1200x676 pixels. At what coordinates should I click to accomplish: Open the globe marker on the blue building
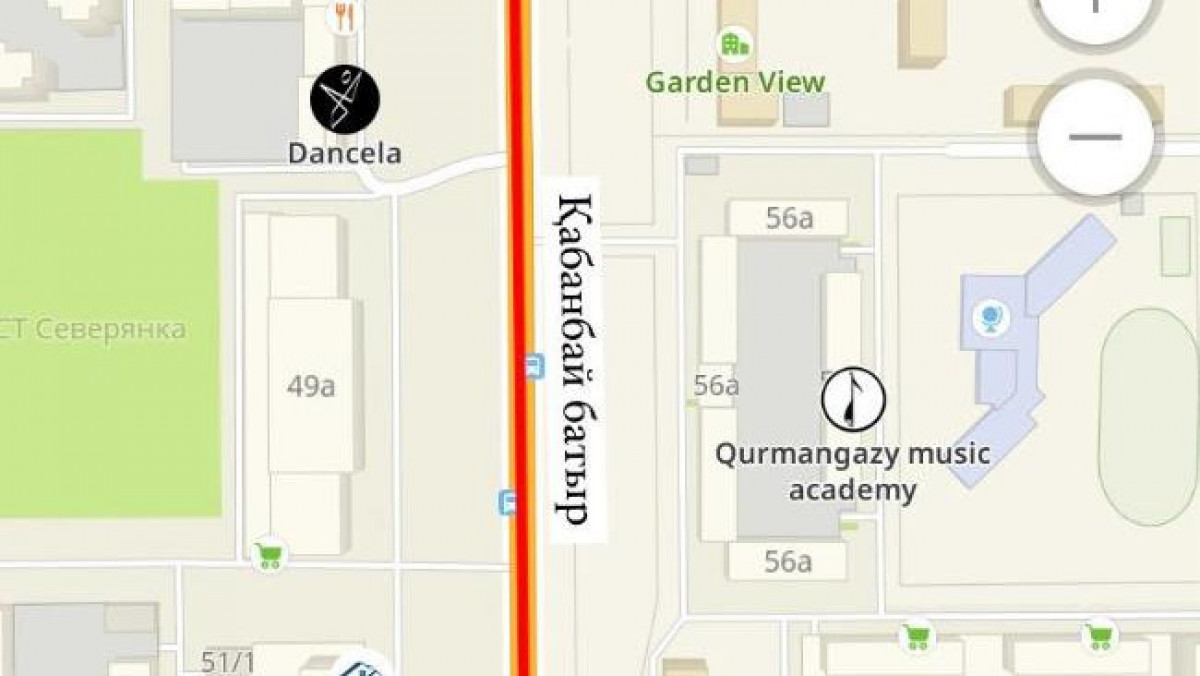[x=991, y=319]
